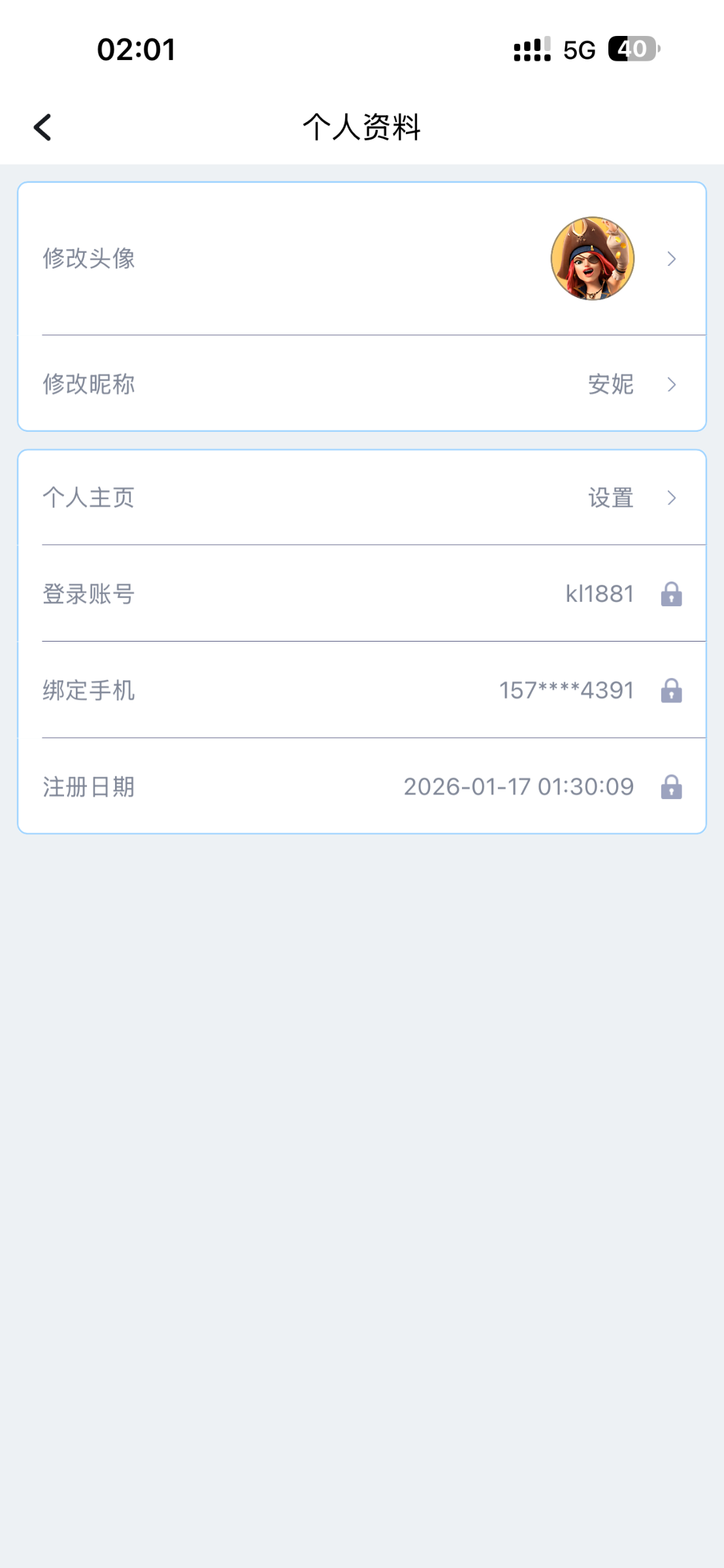Click the lock icon beside 登录账号
The width and height of the screenshot is (724, 1568).
coord(672,593)
